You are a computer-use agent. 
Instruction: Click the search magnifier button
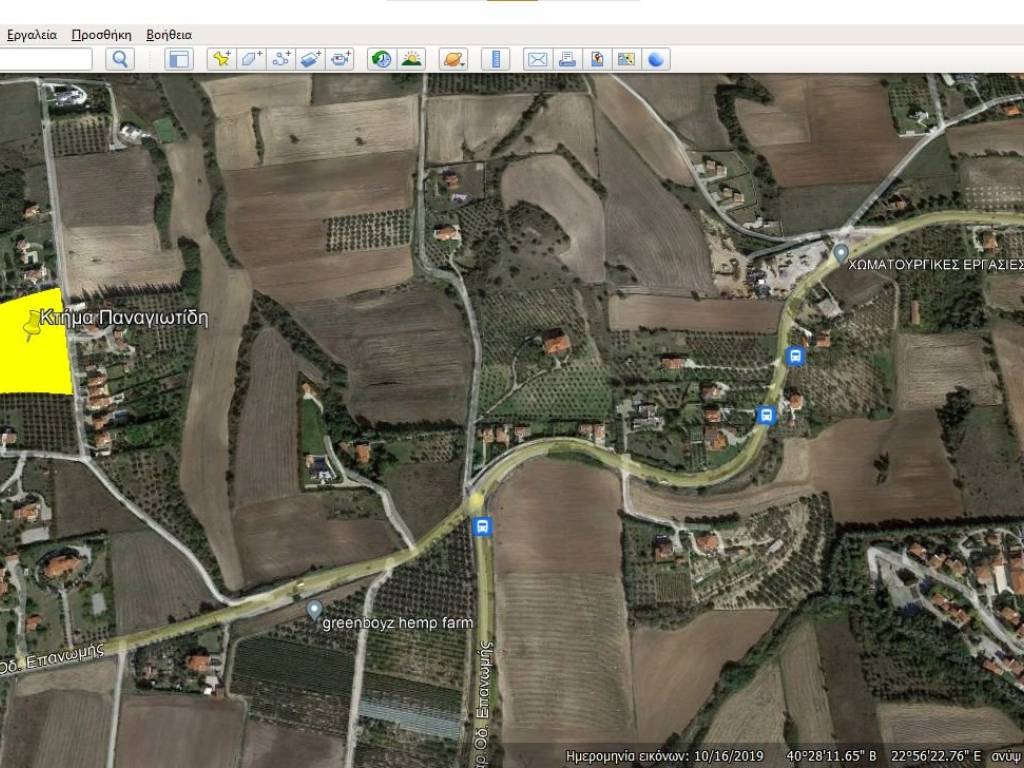pyautogui.click(x=120, y=59)
